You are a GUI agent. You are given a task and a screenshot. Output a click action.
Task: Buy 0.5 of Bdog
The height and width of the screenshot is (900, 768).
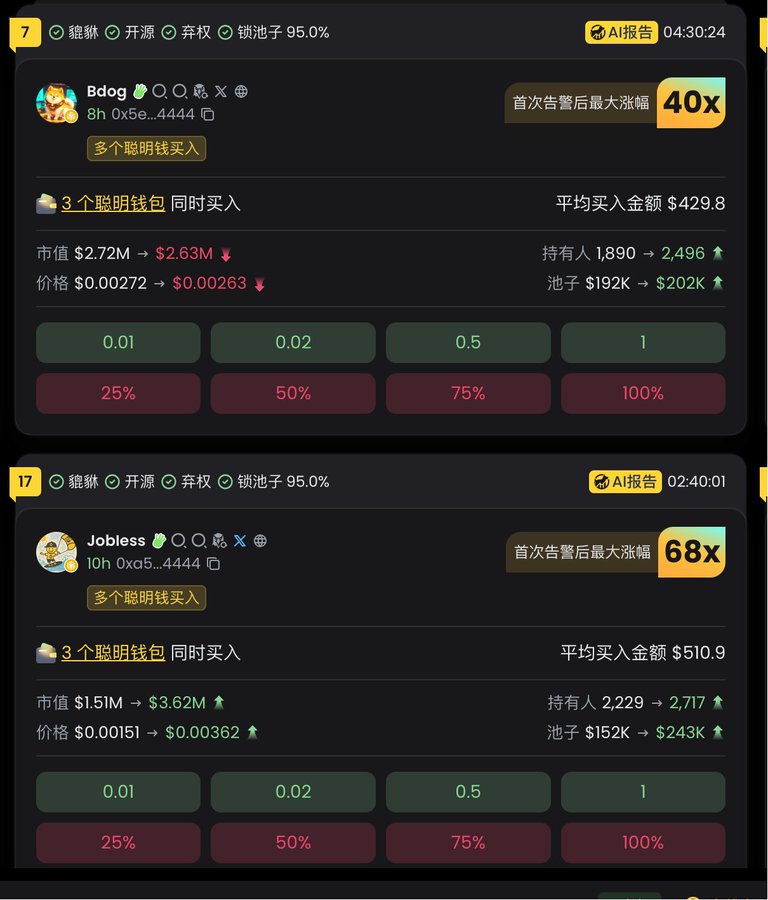(468, 342)
